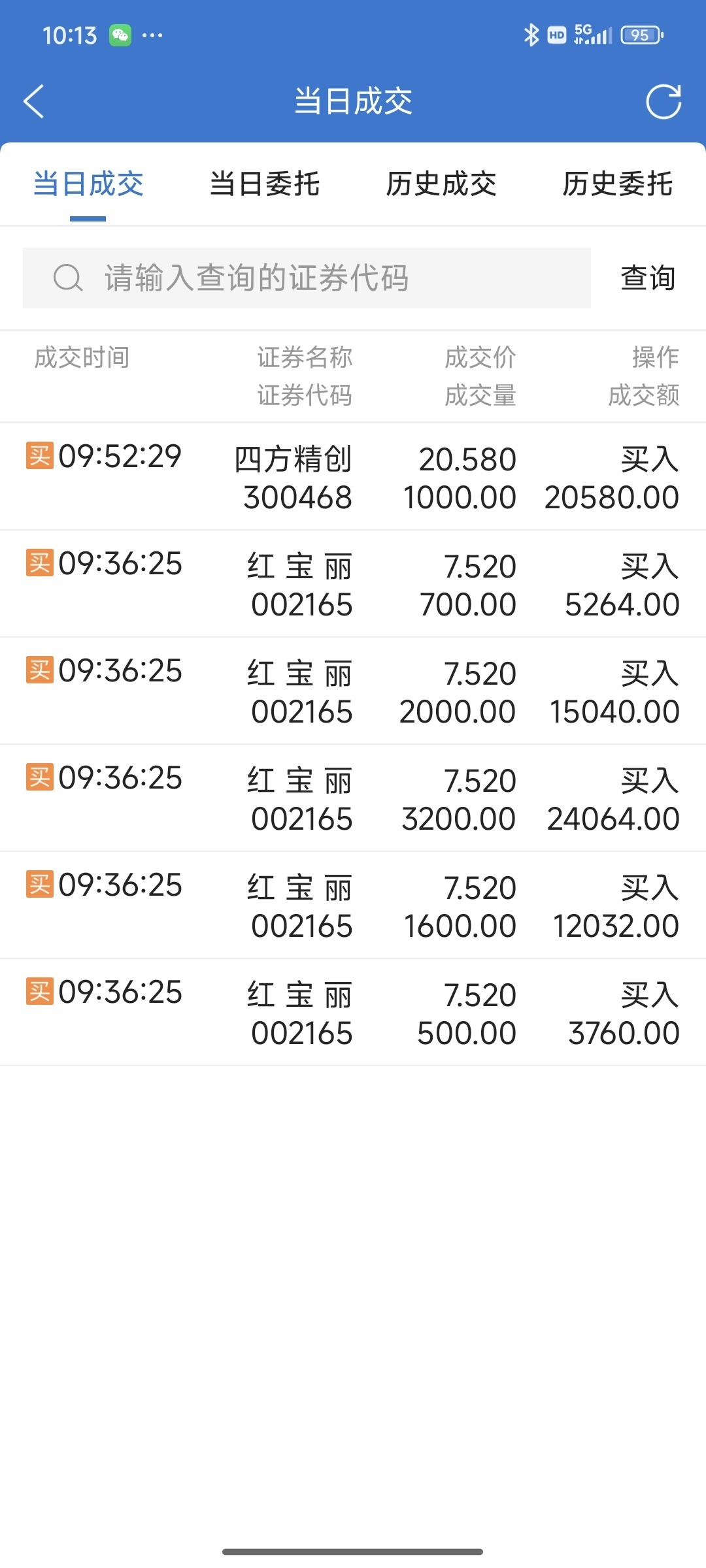Screen dimensions: 706x1568
Task: Open the 红宝丽 trade of 12032.00
Action: click(x=353, y=906)
